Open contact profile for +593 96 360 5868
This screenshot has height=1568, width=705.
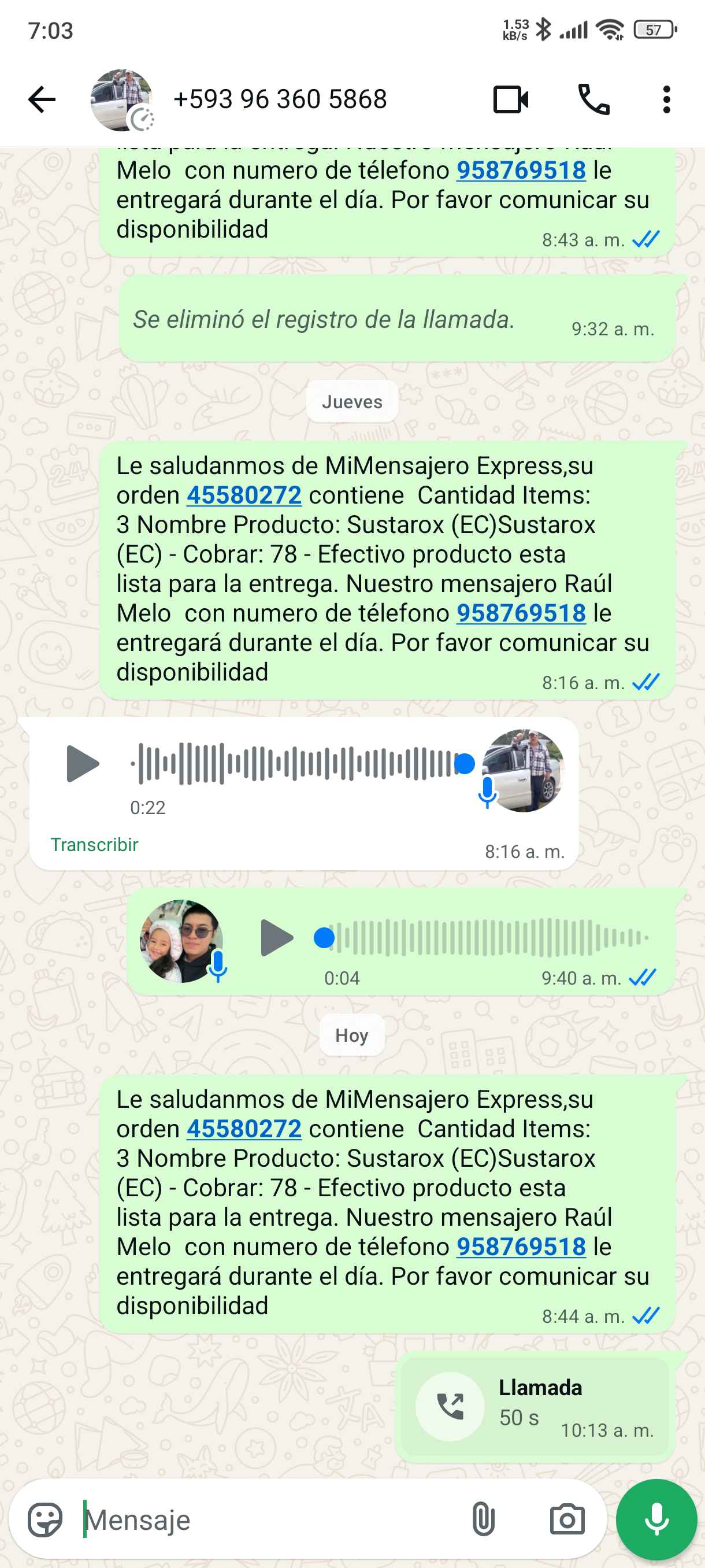click(280, 100)
